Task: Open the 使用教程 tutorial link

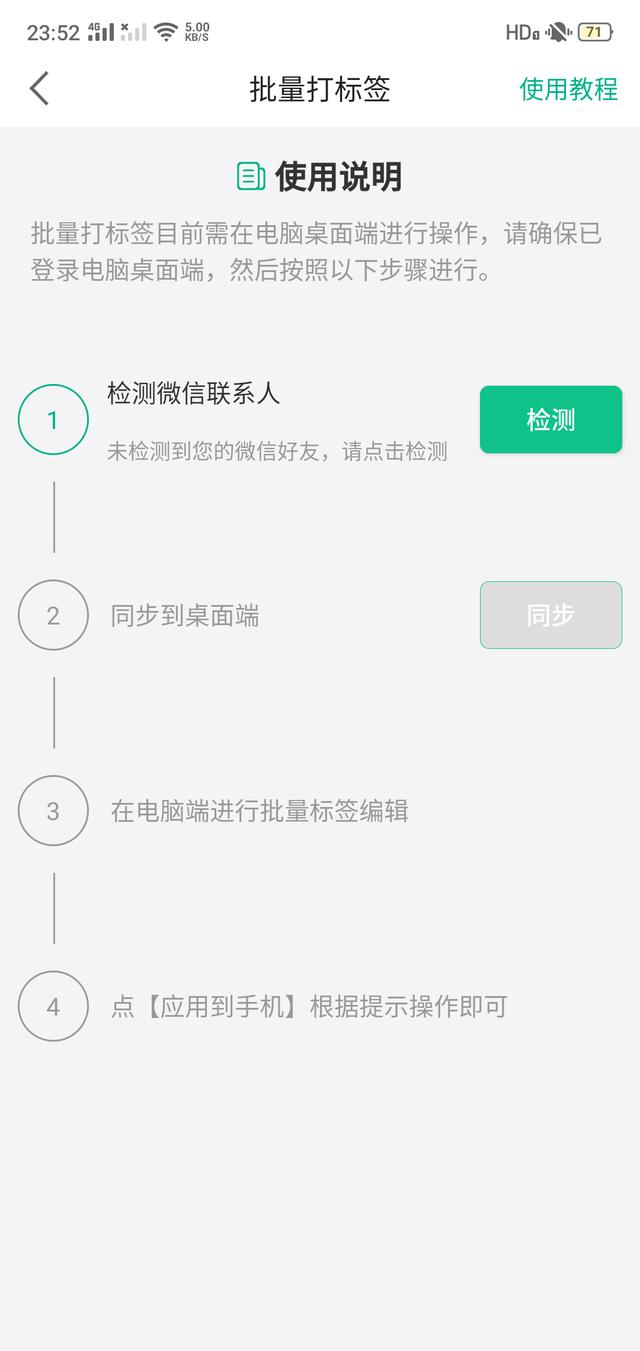Action: [x=568, y=89]
